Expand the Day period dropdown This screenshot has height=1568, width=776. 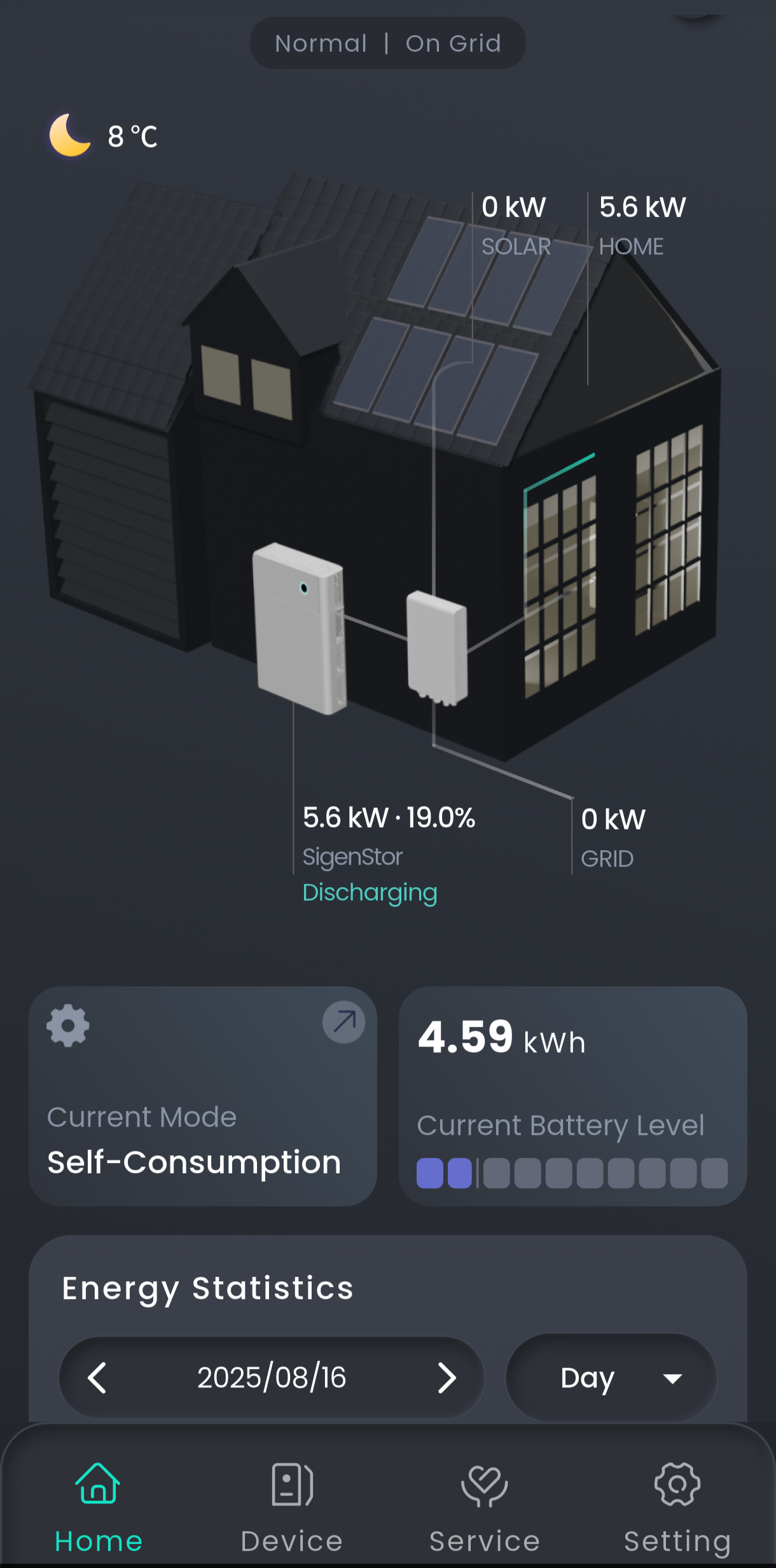click(611, 1378)
